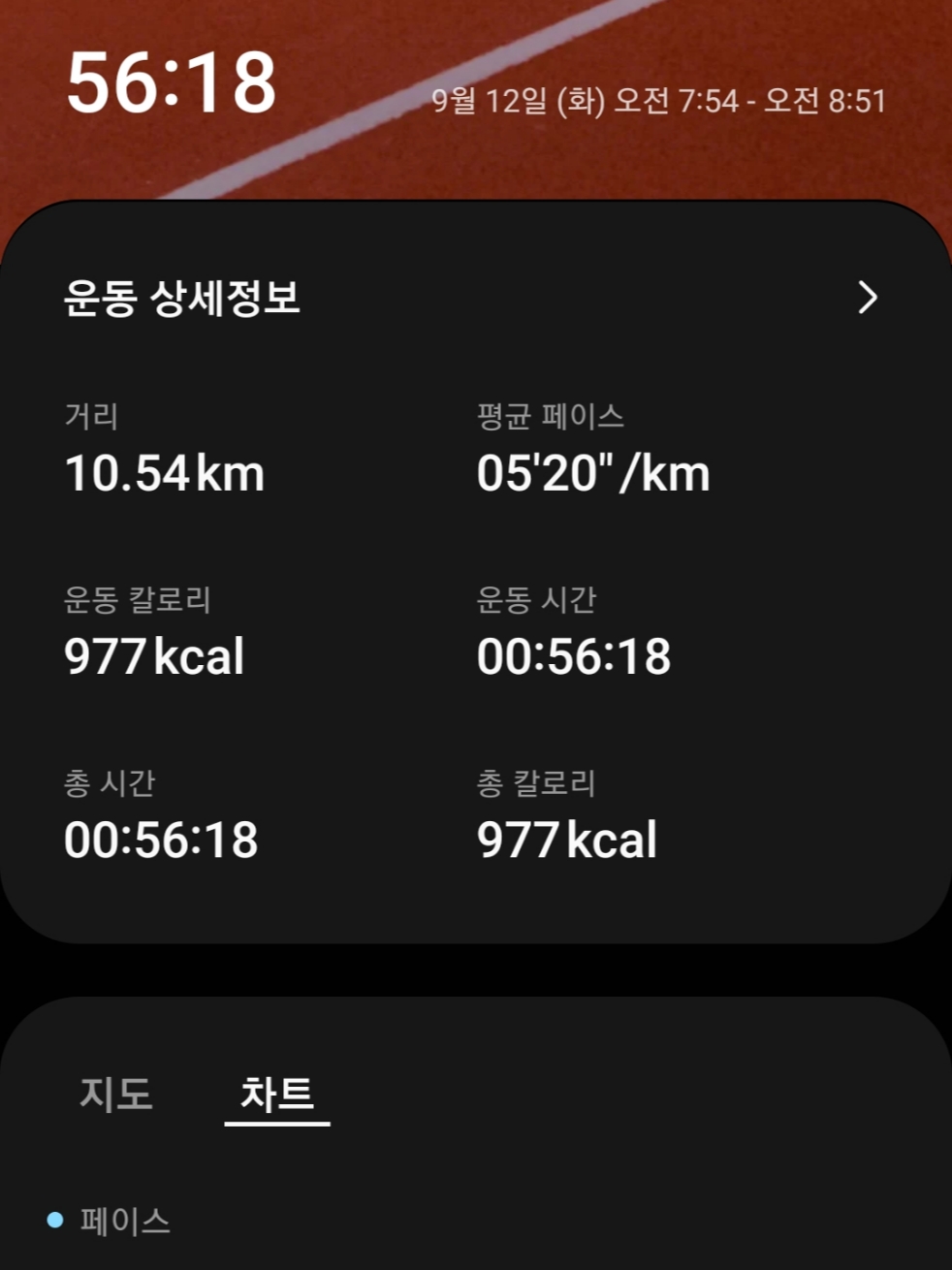The image size is (952, 1270).
Task: Click the 운동 상세정보 heading
Action: click(180, 300)
